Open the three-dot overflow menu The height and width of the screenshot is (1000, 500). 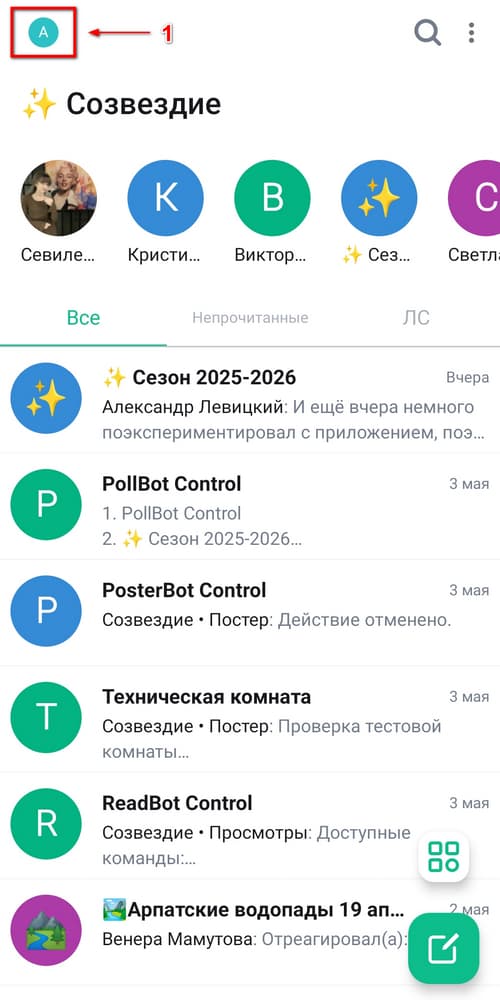pos(471,33)
